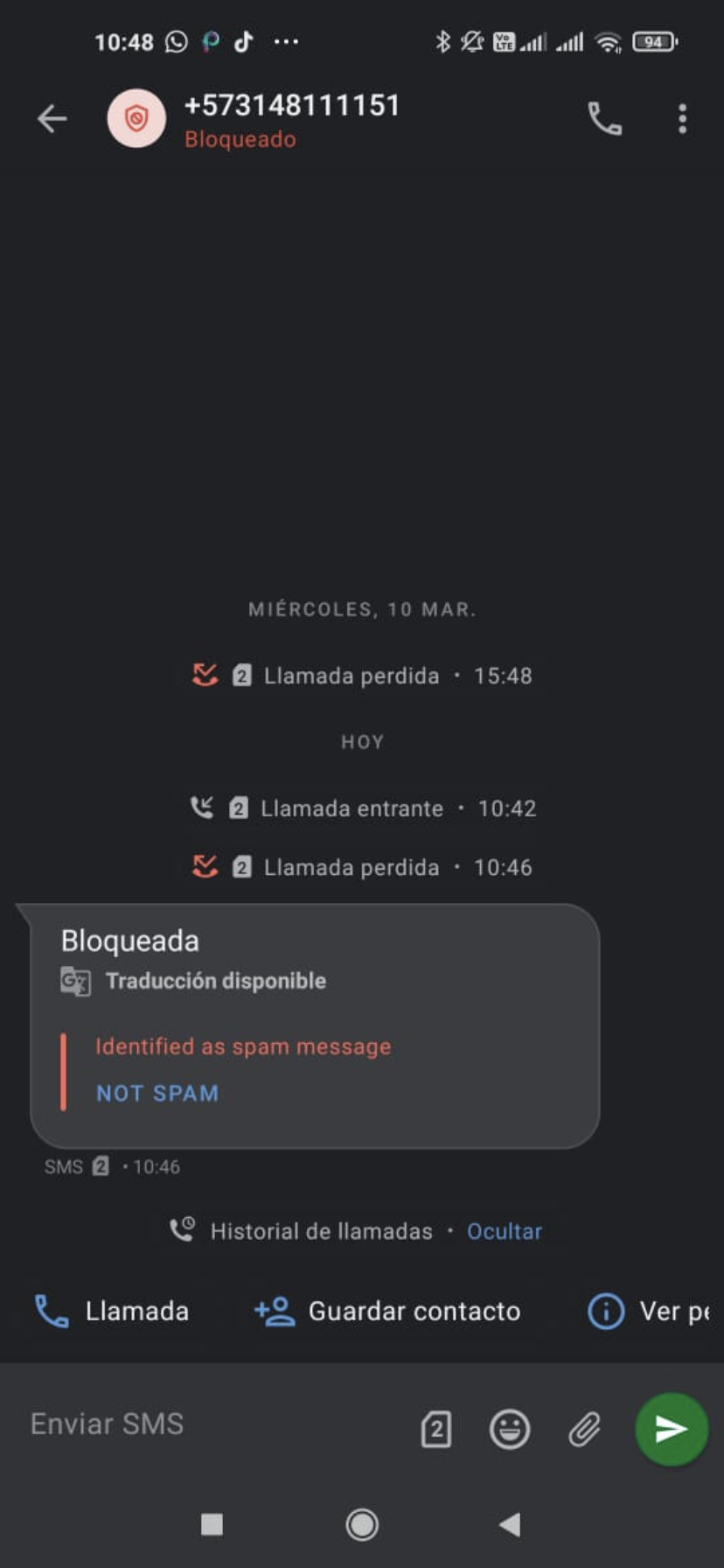Send the message with the green button
The image size is (724, 1568).
click(671, 1429)
